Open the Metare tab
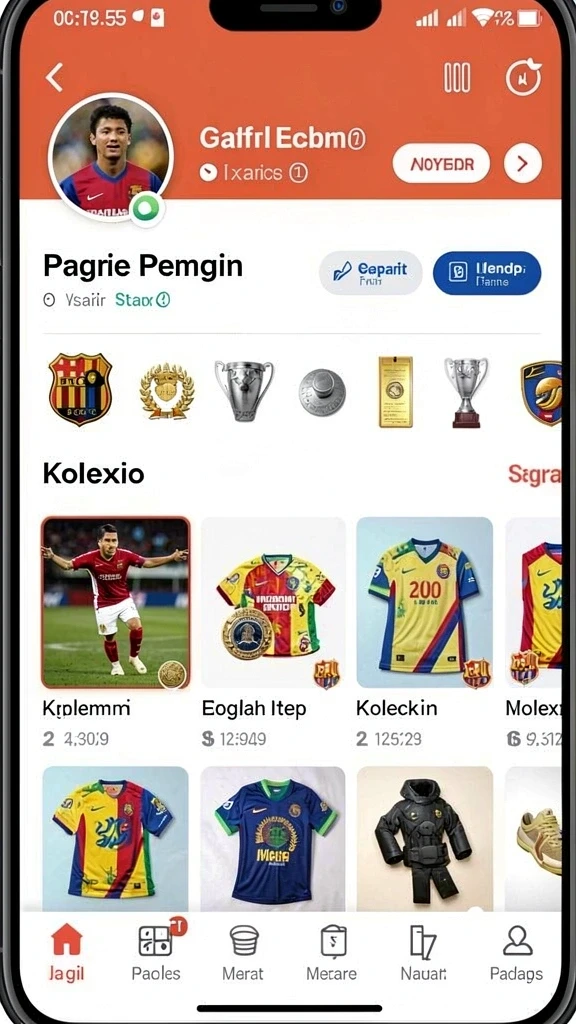Screen dimensions: 576x1024 click(x=332, y=953)
